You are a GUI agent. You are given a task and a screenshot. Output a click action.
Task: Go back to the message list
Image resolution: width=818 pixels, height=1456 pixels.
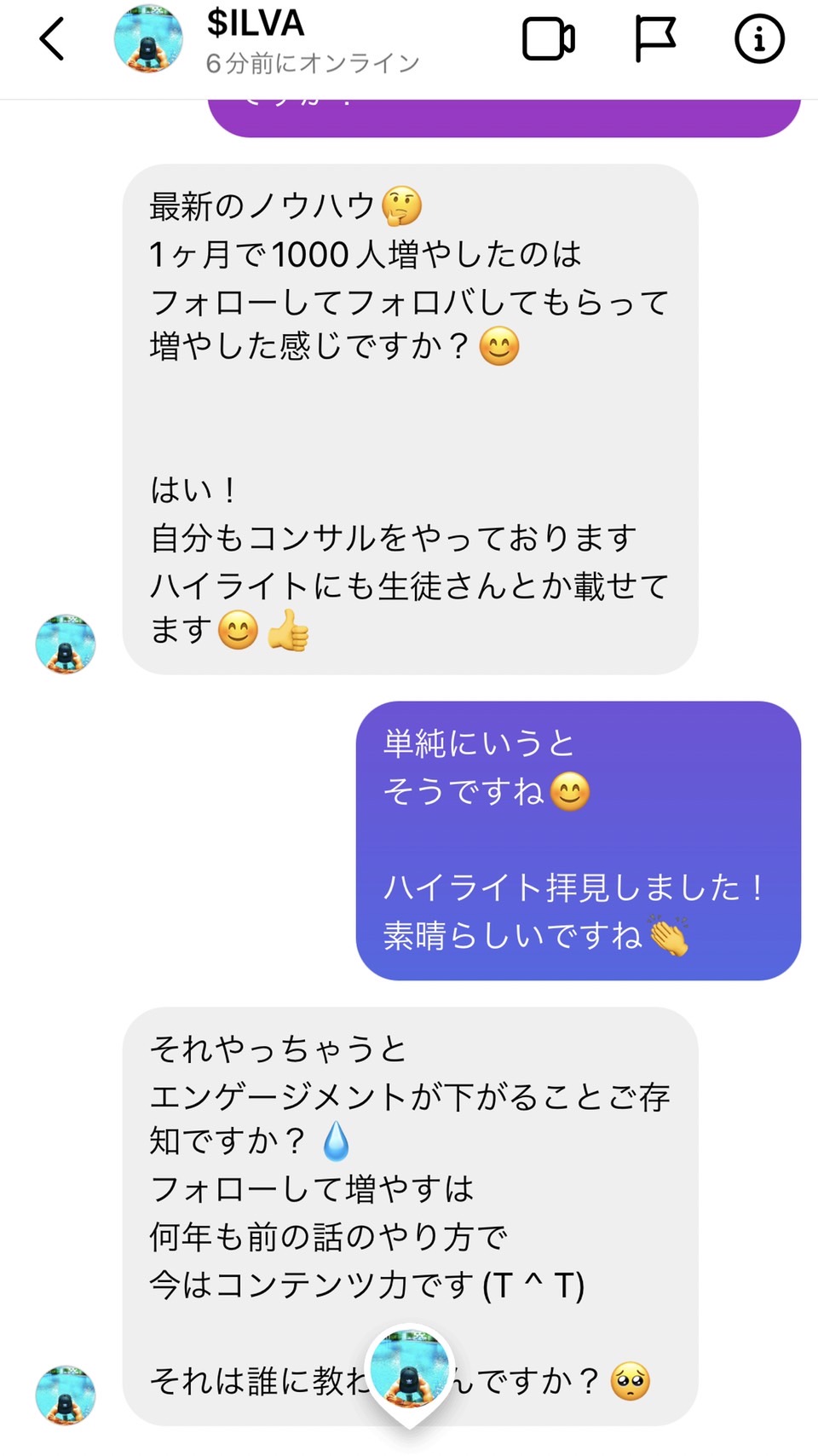52,39
